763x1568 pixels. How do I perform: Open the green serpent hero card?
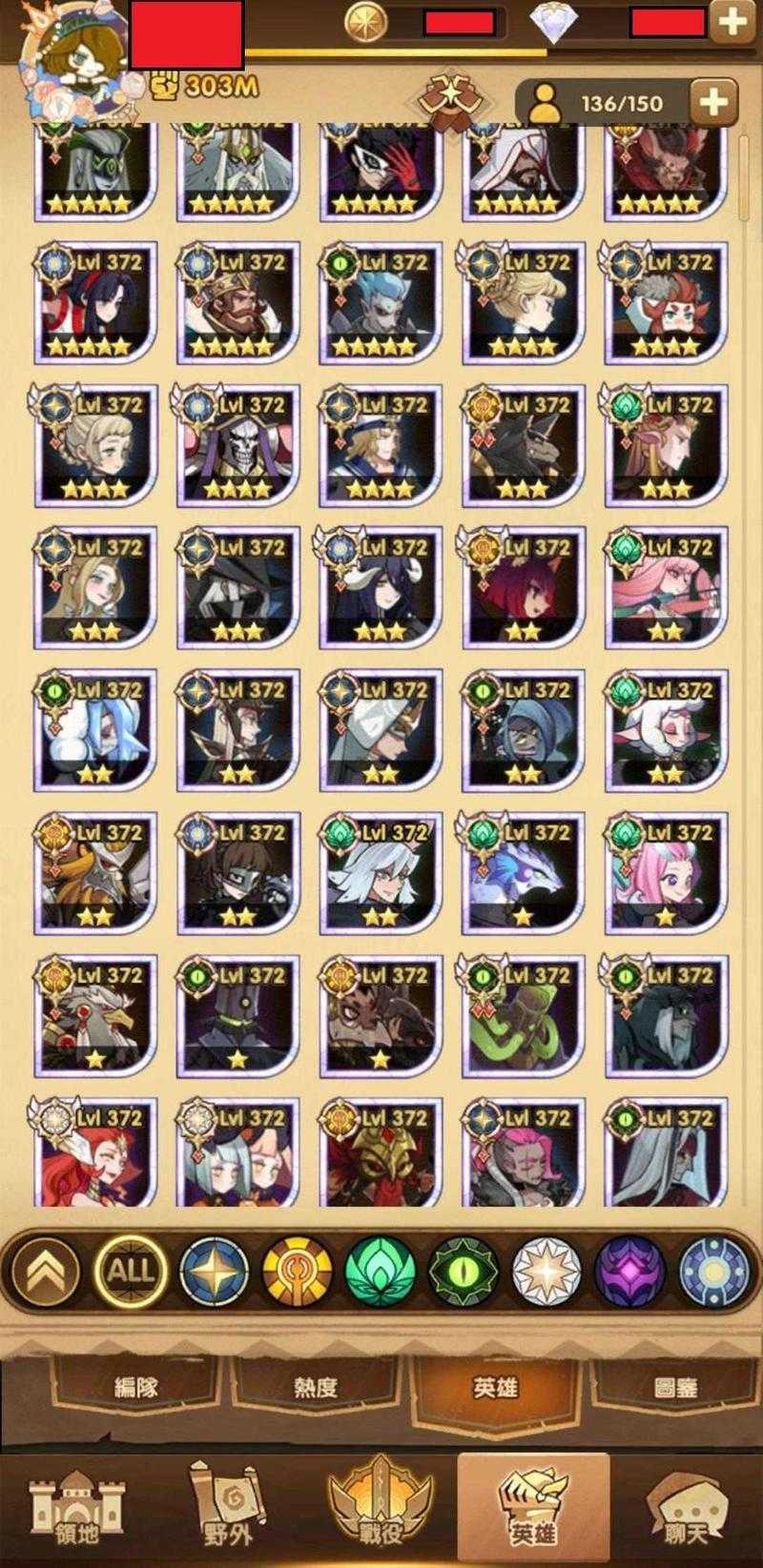[523, 1016]
